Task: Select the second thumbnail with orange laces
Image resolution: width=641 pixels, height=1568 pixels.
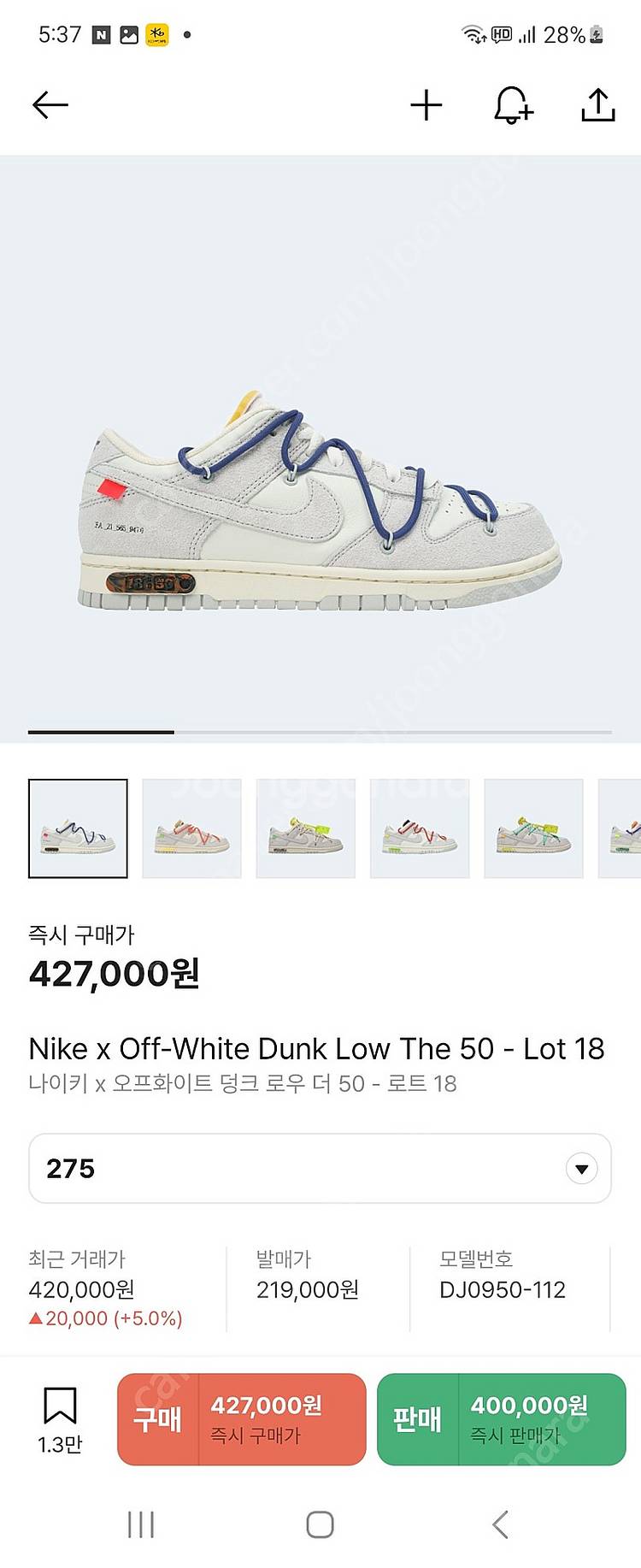Action: tap(191, 828)
